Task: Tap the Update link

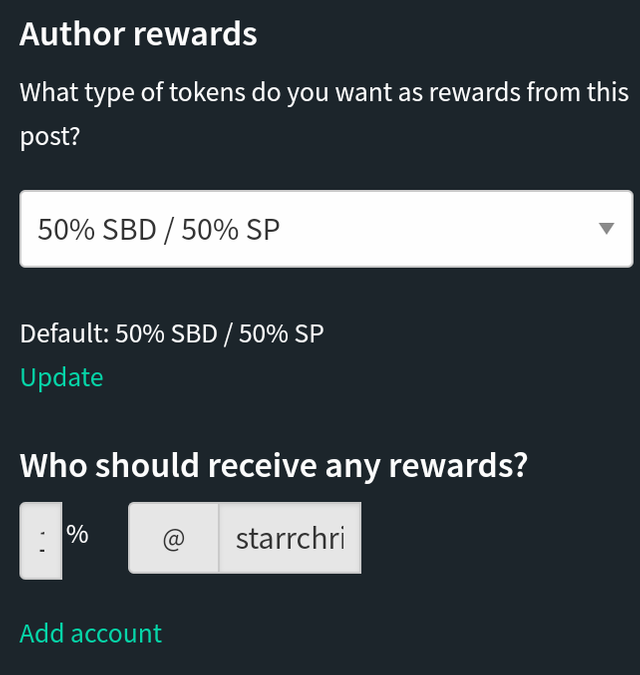Action: tap(61, 377)
